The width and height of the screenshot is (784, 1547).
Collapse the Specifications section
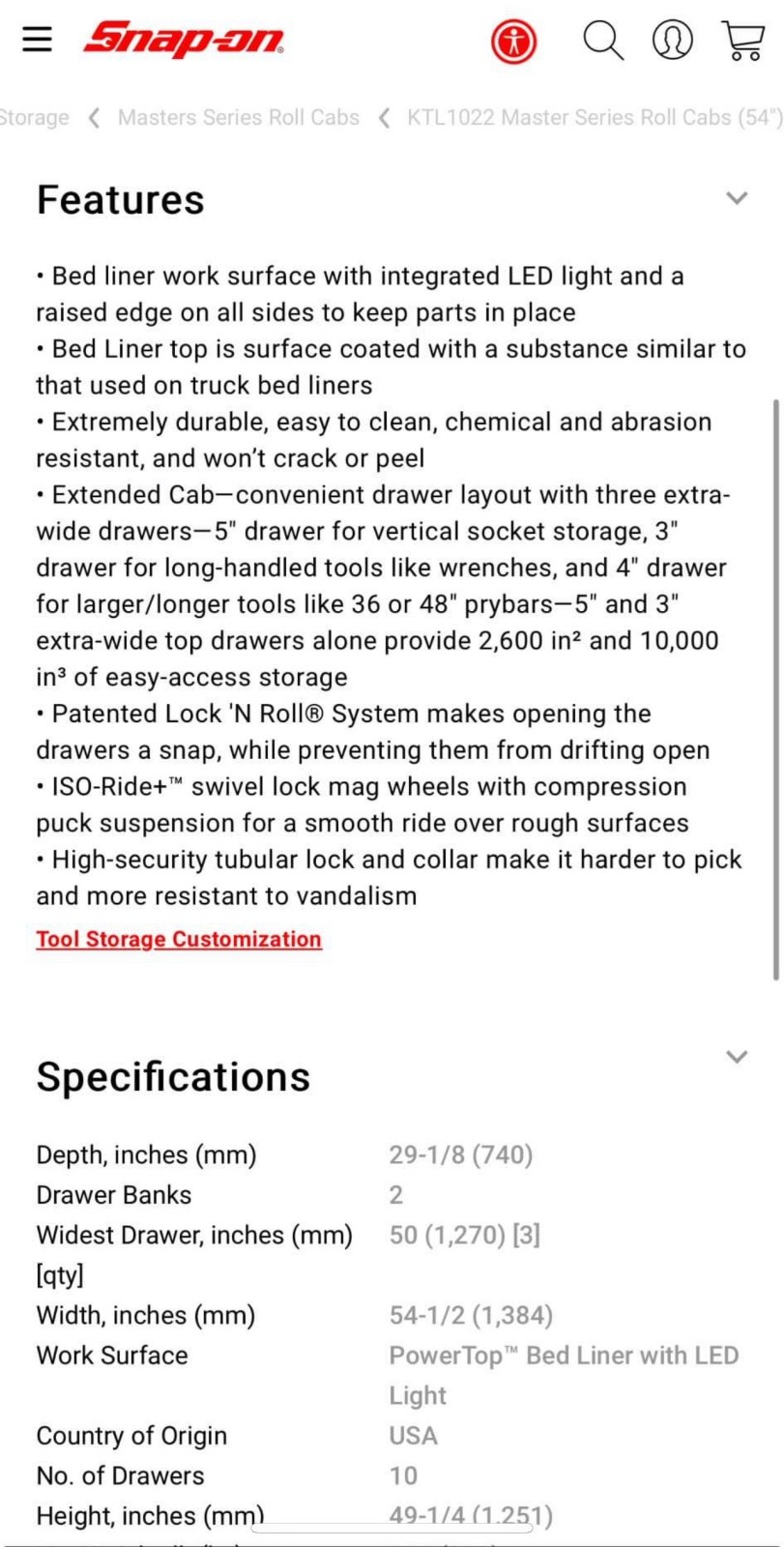pyautogui.click(x=737, y=1056)
